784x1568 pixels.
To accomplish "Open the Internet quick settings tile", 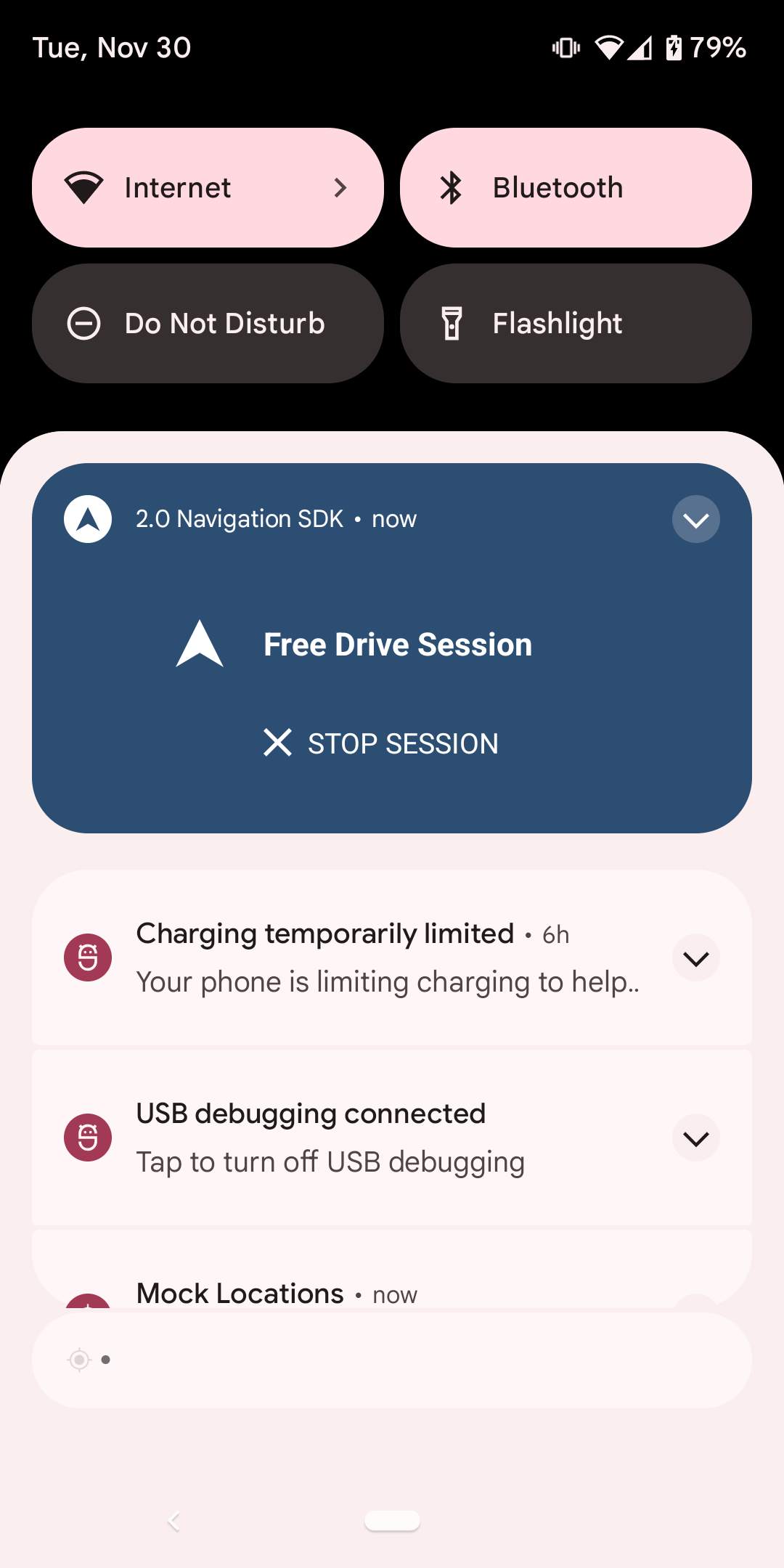I will coord(208,188).
